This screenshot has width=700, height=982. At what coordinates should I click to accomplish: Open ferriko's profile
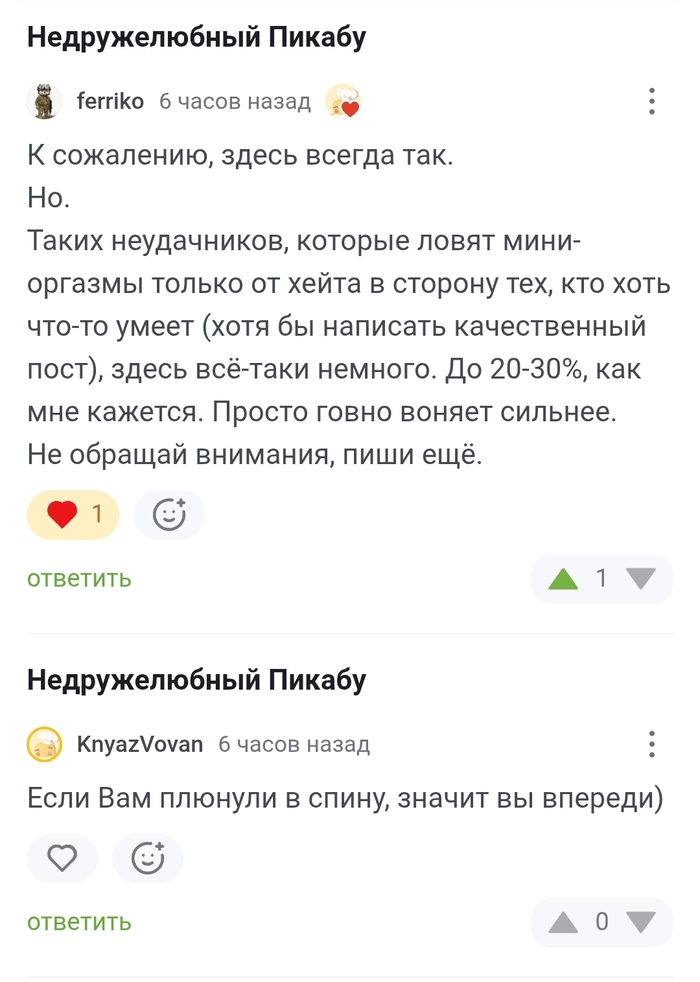tap(110, 101)
